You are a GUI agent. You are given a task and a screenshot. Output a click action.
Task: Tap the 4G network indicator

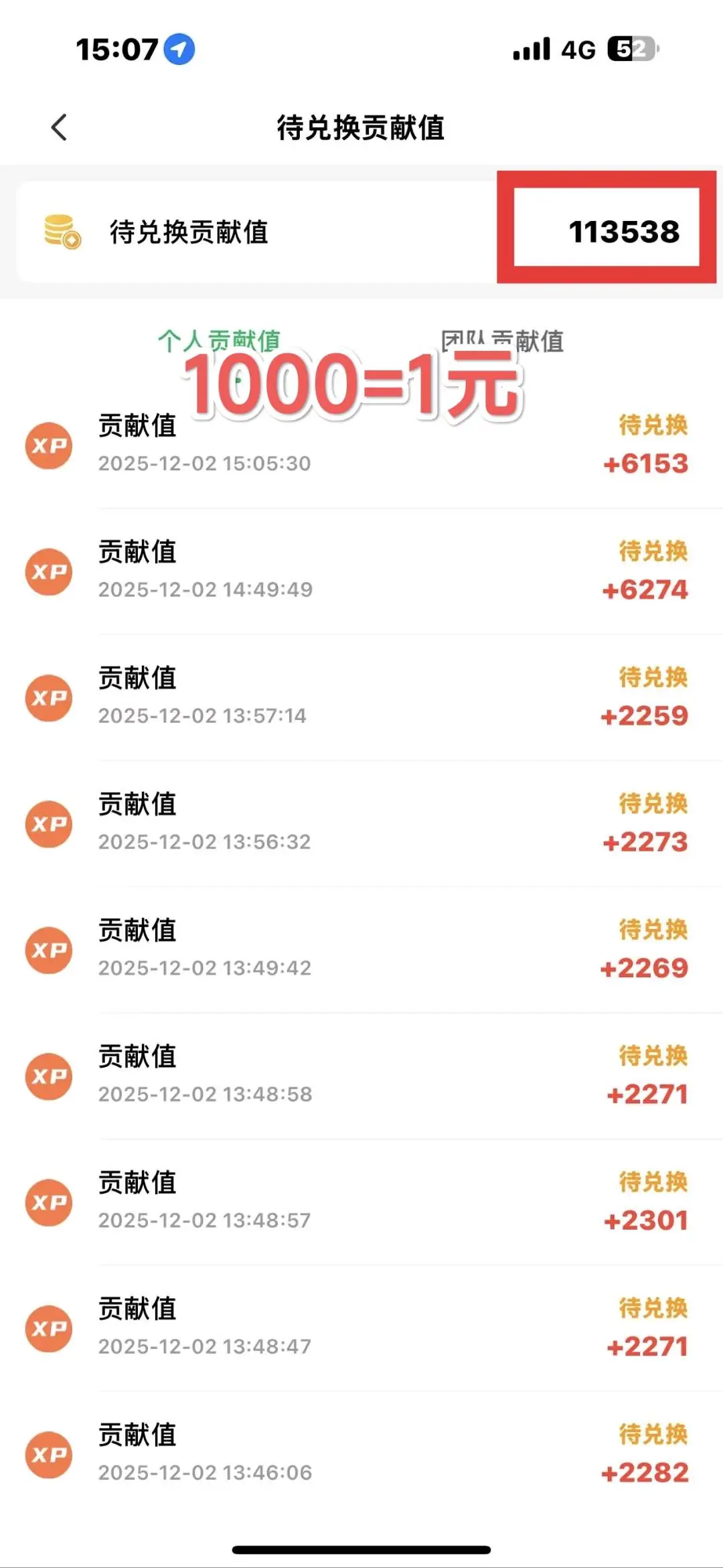pyautogui.click(x=577, y=48)
